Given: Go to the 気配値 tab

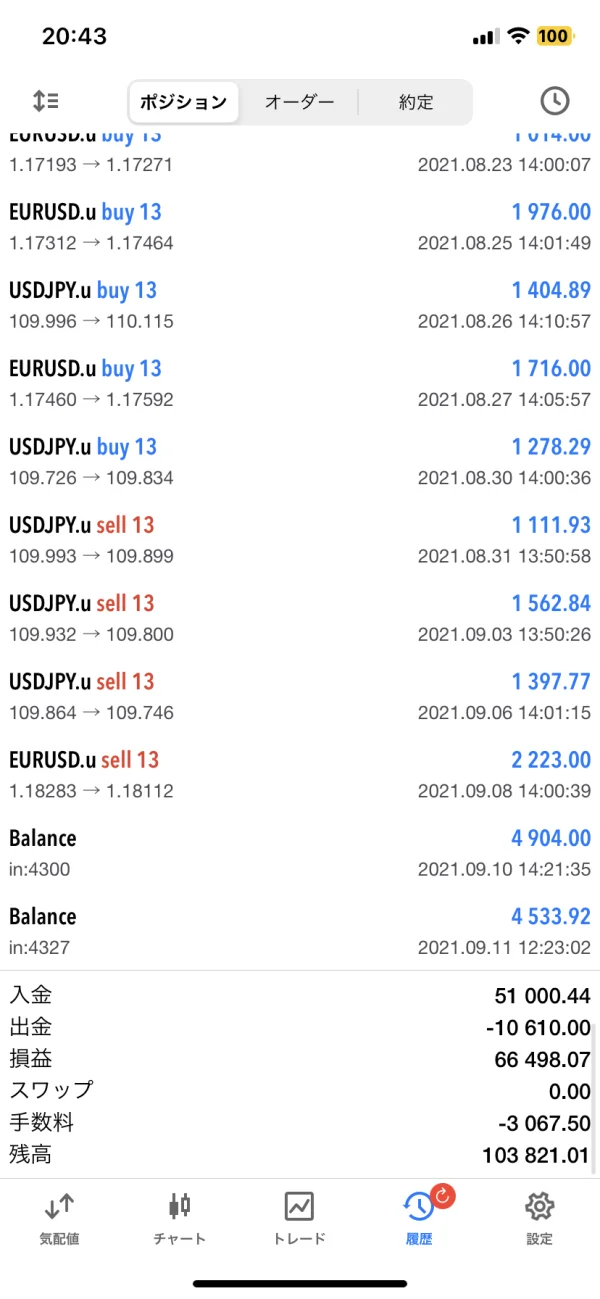Looking at the screenshot, I should 60,1218.
